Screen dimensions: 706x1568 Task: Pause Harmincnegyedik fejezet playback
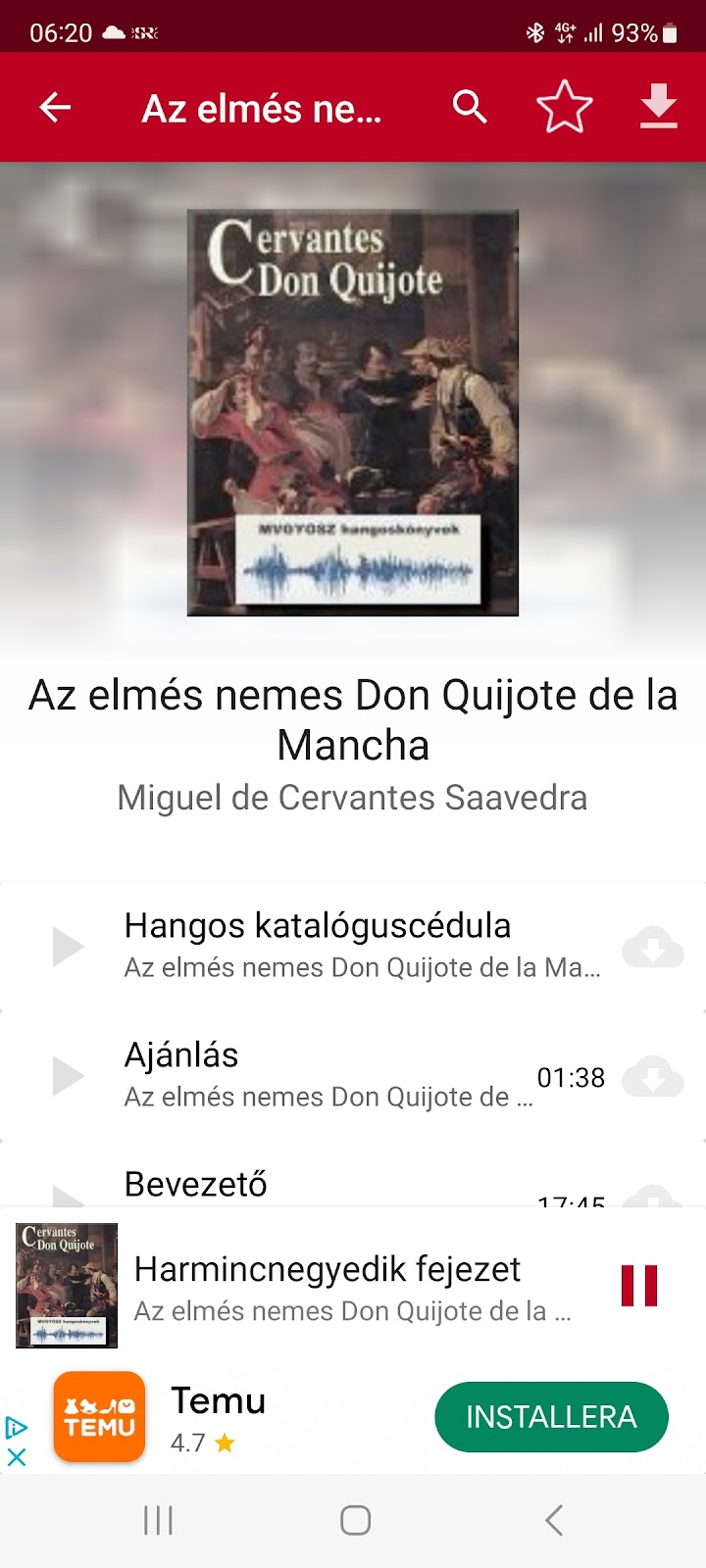point(638,1286)
